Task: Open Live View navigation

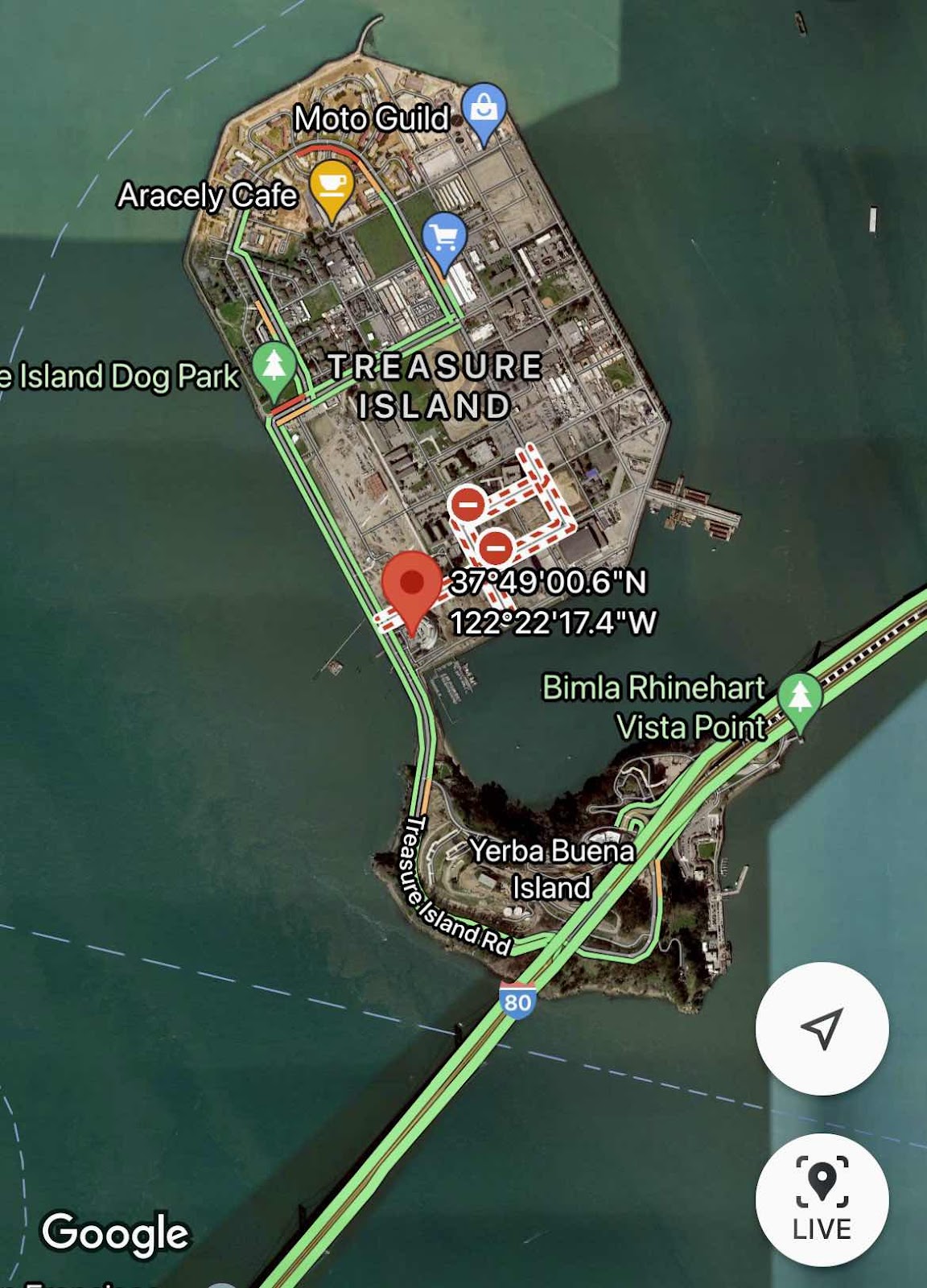Action: point(822,1199)
